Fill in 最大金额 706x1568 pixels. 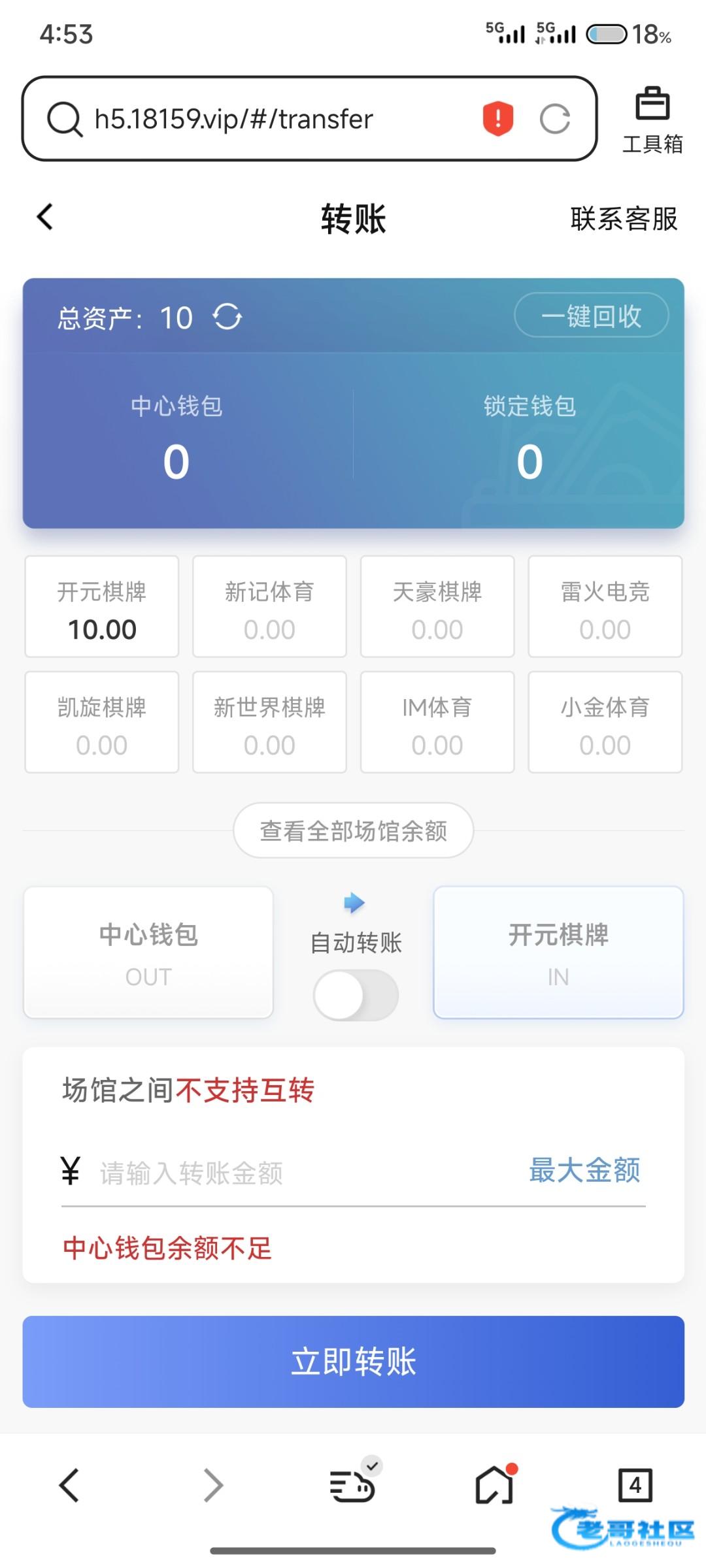click(584, 1171)
